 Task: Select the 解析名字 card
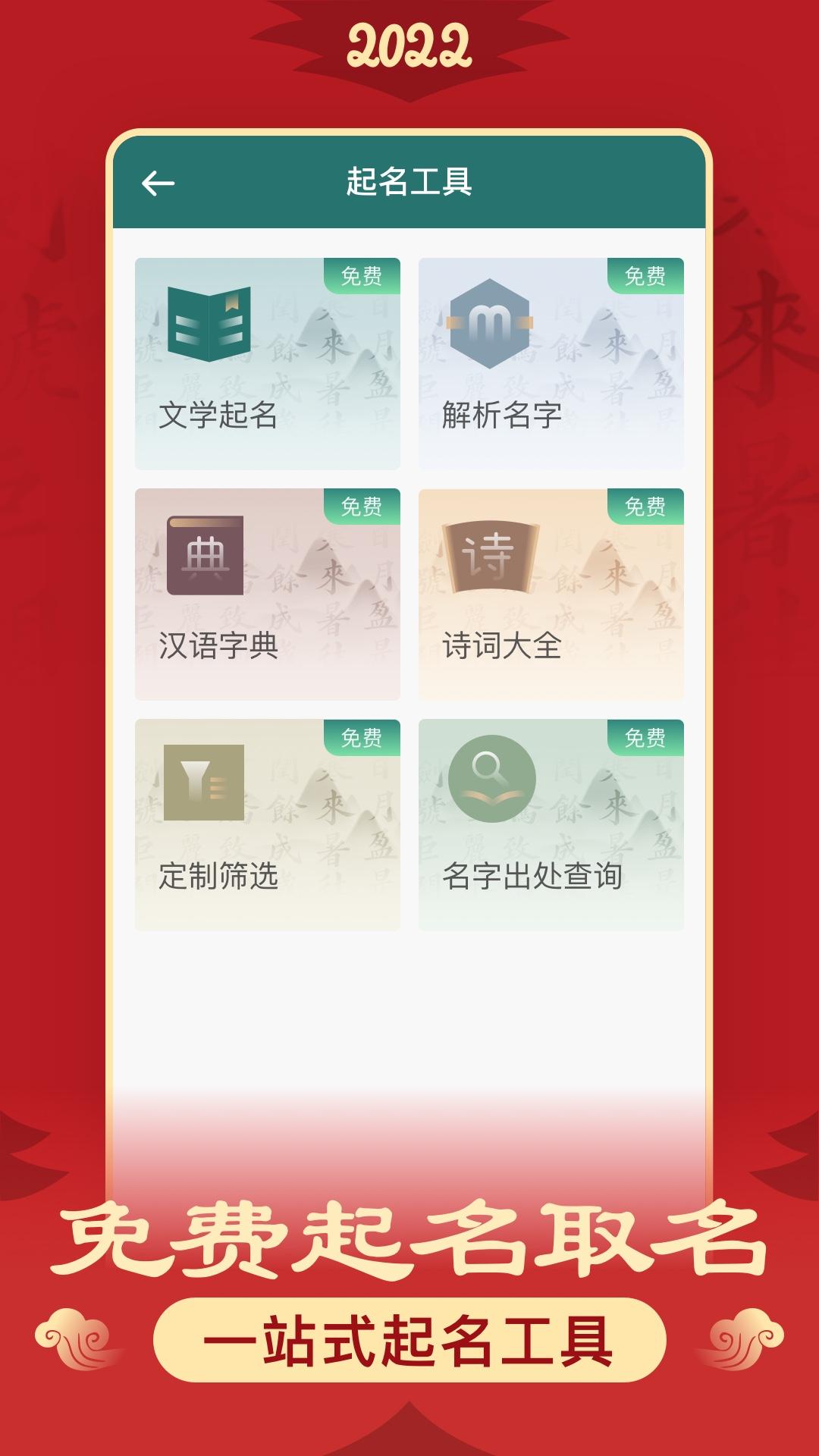coord(550,364)
